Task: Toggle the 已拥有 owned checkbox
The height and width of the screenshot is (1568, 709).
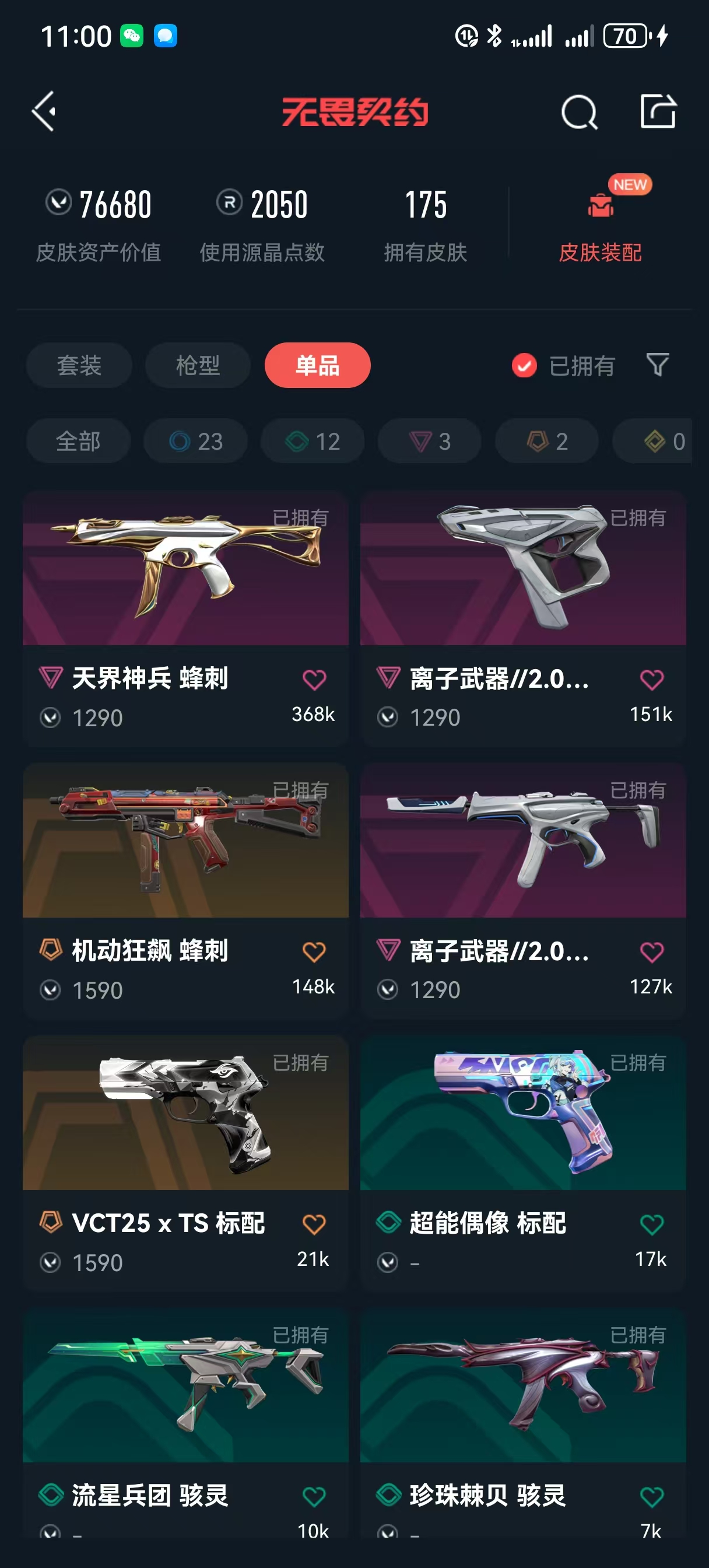Action: 524,366
